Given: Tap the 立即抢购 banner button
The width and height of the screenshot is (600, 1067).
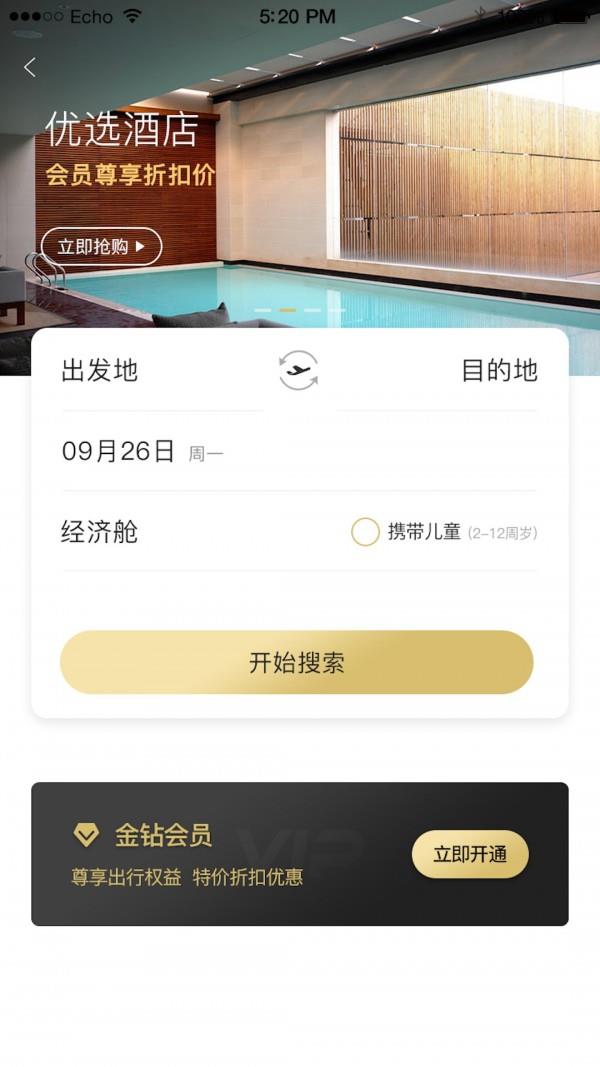Looking at the screenshot, I should (101, 246).
